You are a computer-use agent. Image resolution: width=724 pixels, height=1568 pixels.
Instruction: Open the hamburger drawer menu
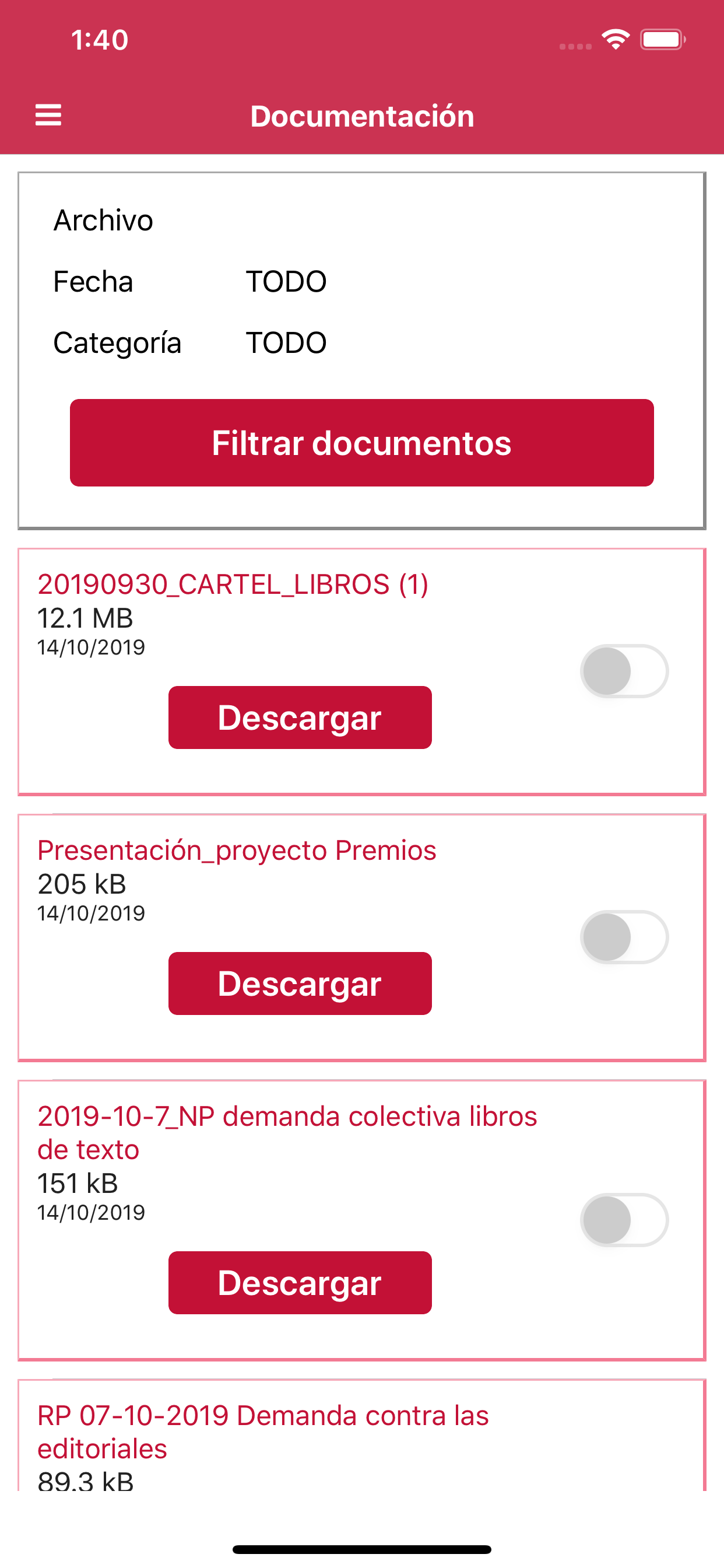[48, 115]
